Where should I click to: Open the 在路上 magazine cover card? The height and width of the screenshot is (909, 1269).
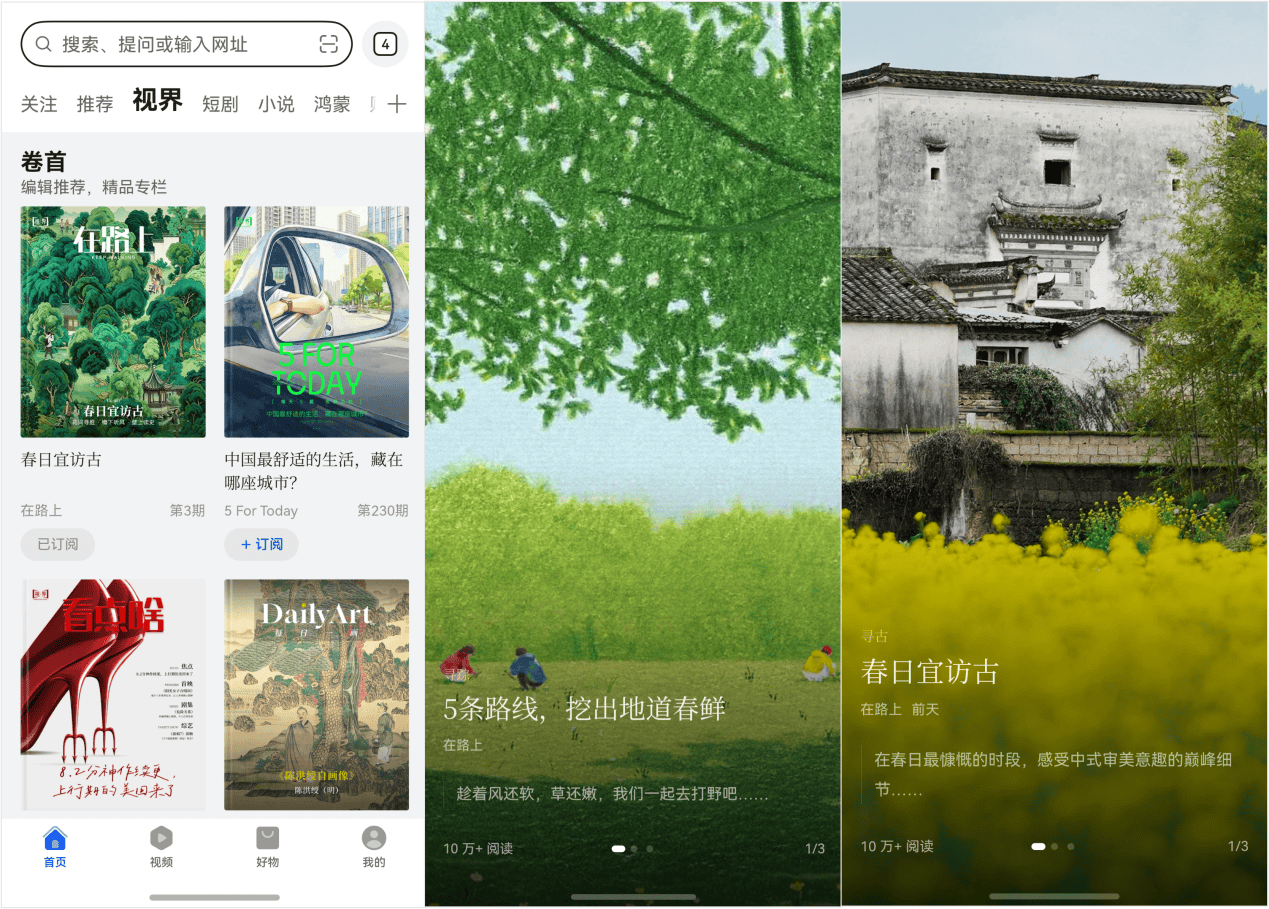pyautogui.click(x=113, y=322)
